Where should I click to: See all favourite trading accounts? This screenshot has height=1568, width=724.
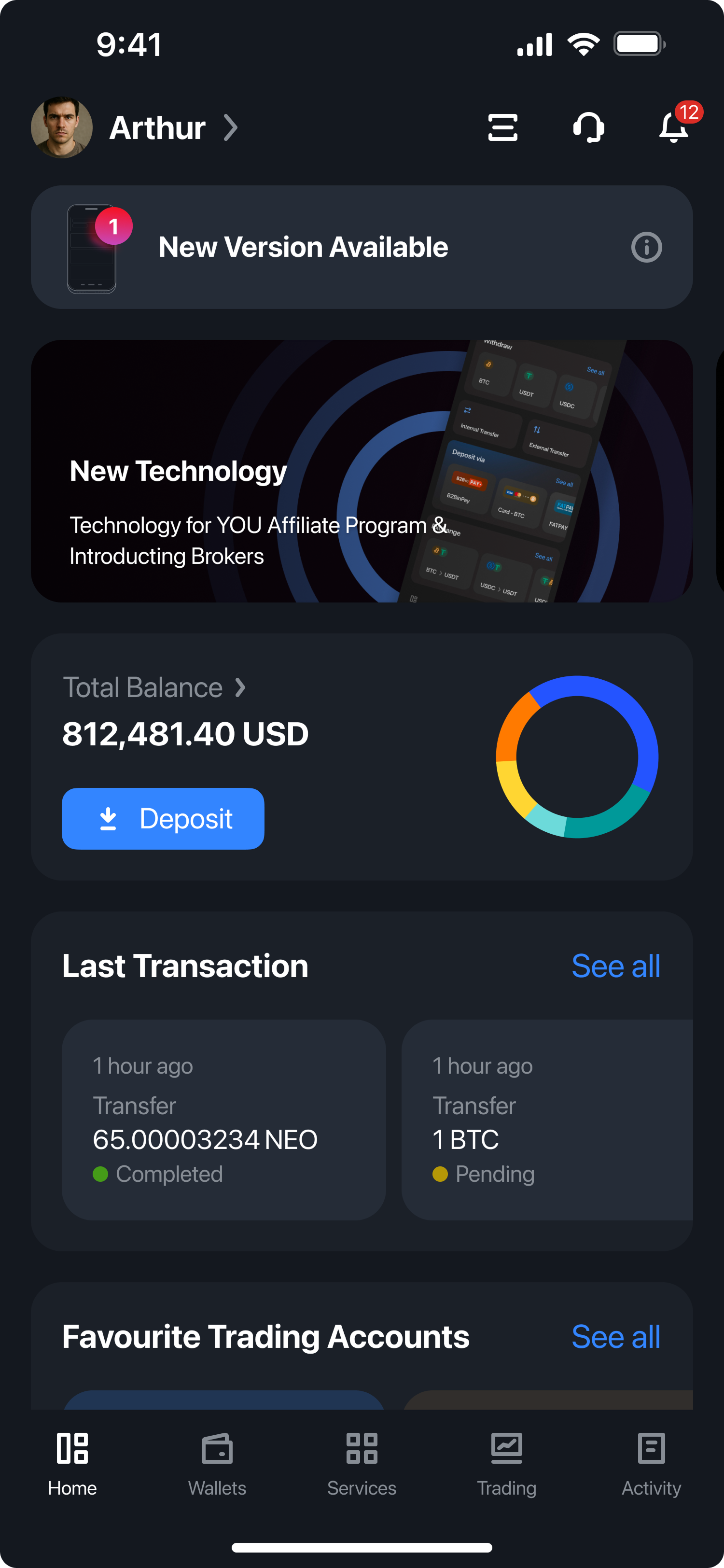[x=616, y=1337]
